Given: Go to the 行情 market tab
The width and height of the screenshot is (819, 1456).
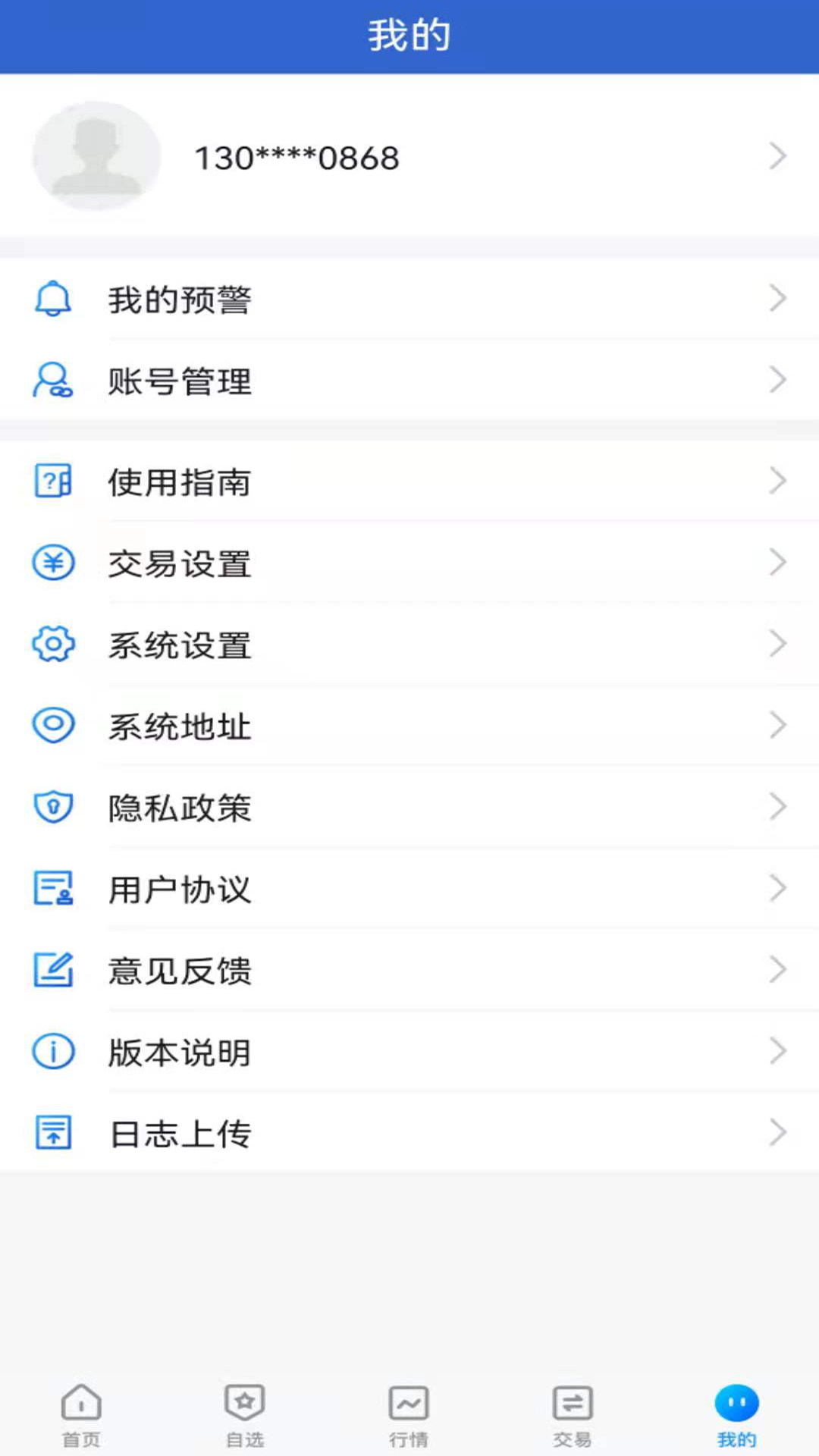Looking at the screenshot, I should click(409, 1414).
